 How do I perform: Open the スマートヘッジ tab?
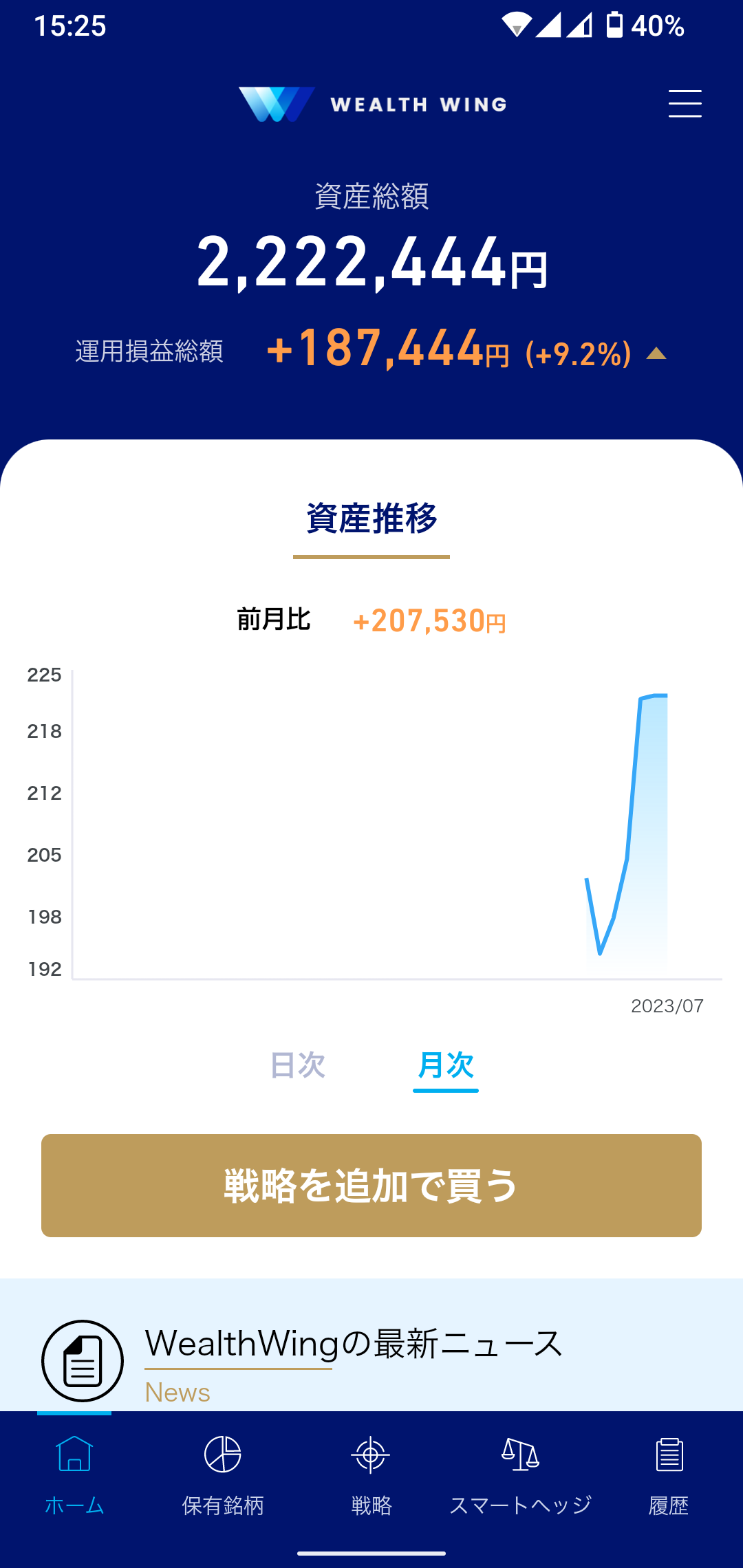pos(520,1474)
